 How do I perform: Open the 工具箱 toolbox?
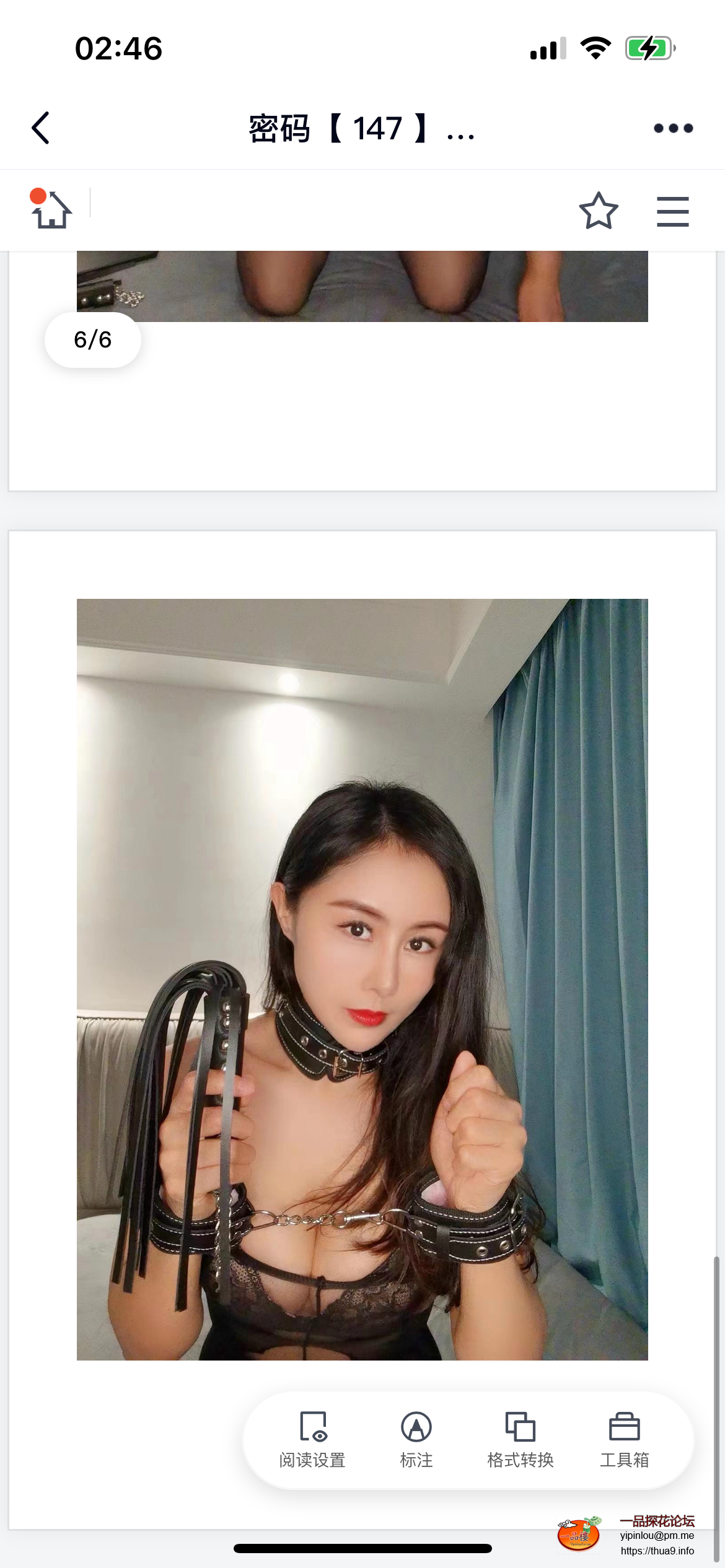pos(624,1440)
